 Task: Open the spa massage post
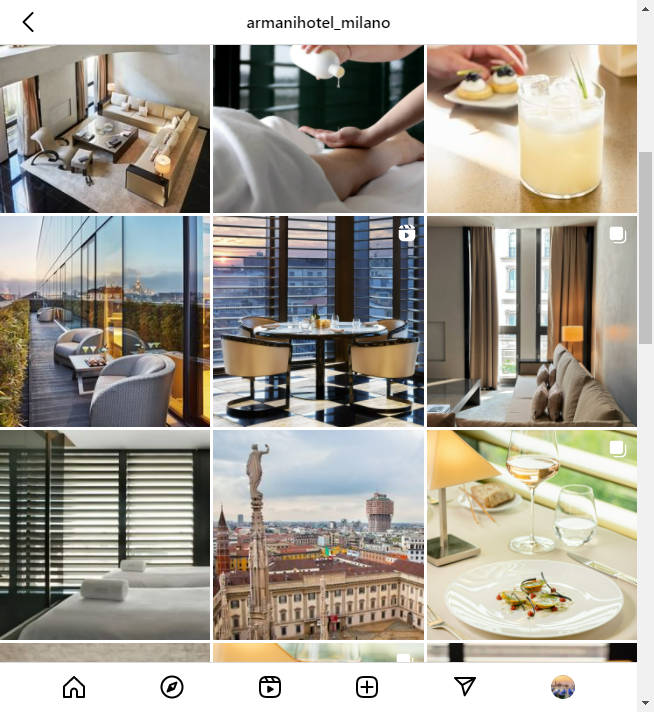[318, 128]
